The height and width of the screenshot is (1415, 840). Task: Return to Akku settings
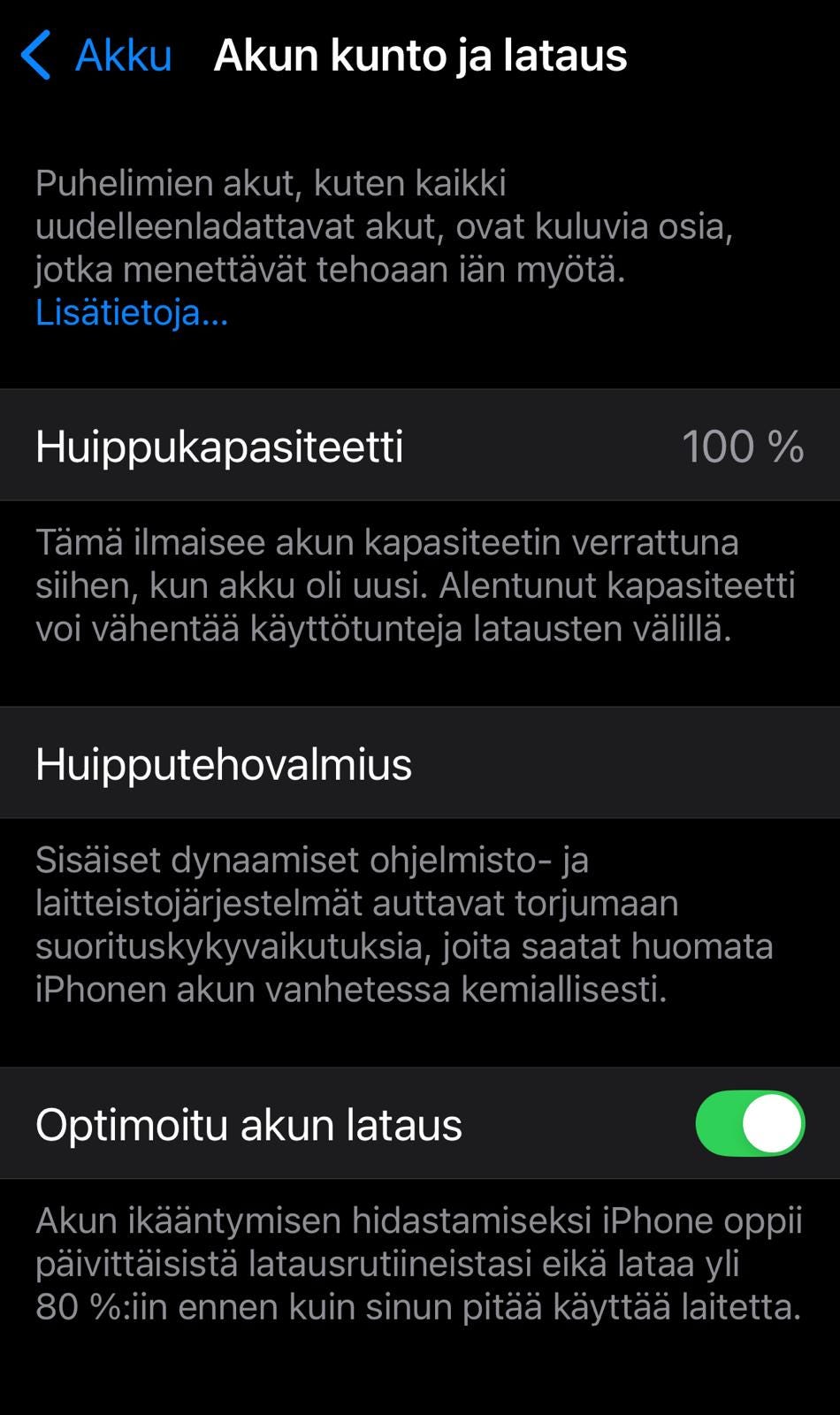(x=97, y=54)
